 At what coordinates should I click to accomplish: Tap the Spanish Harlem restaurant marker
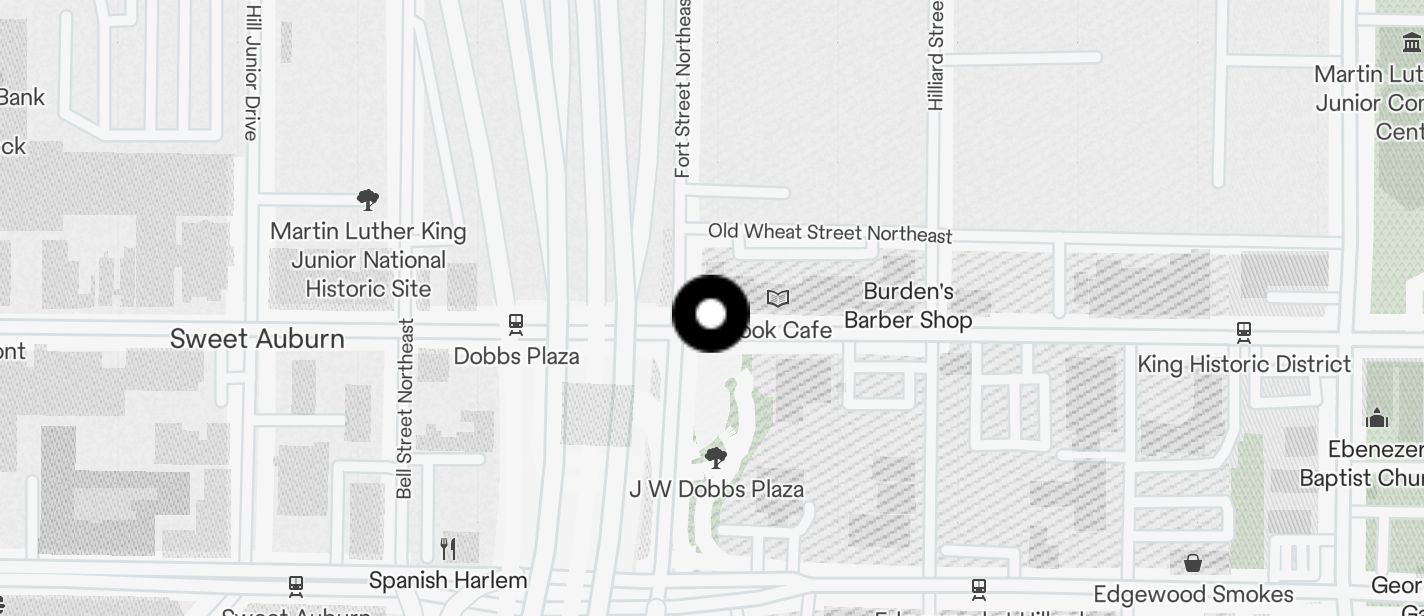(x=448, y=549)
